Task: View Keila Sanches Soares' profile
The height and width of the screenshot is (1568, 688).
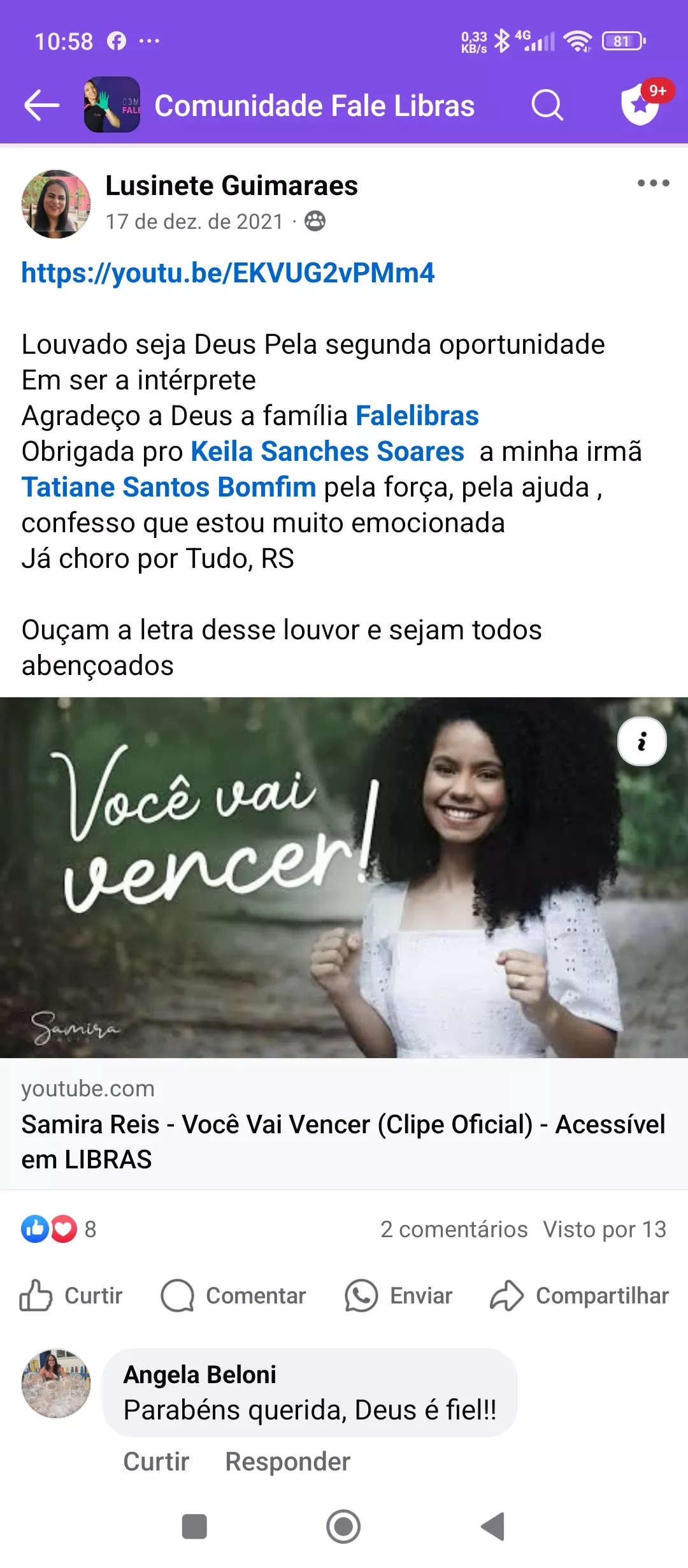Action: (327, 451)
